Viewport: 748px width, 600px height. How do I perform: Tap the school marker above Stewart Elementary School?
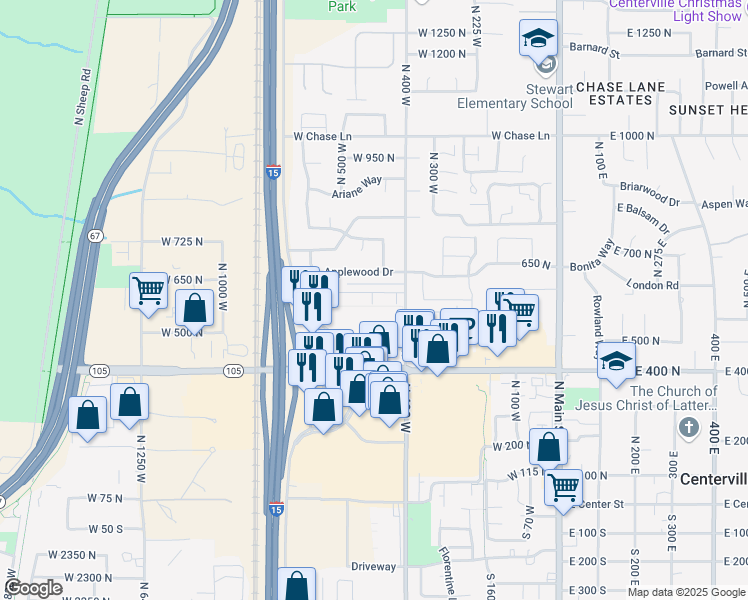click(538, 40)
